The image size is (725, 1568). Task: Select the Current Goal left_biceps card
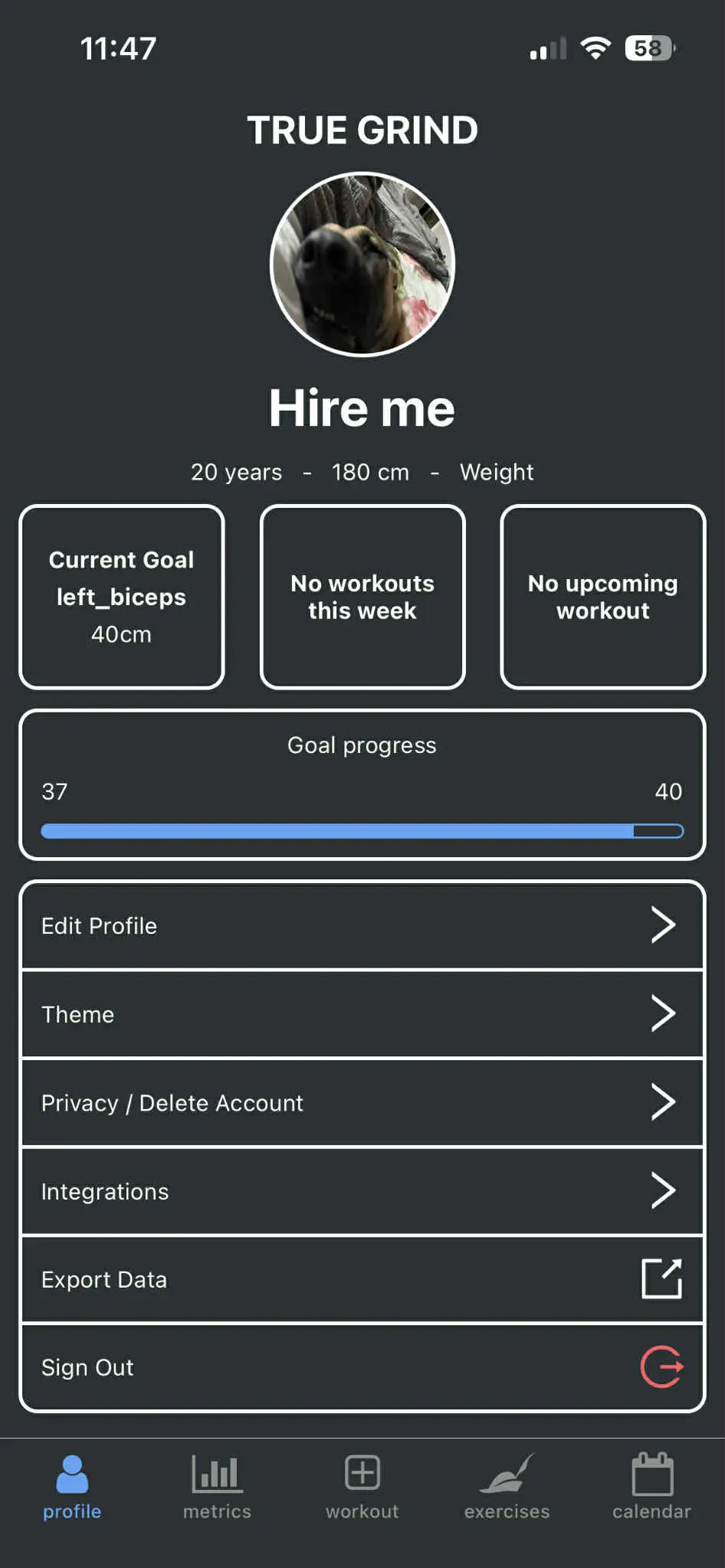pyautogui.click(x=121, y=596)
